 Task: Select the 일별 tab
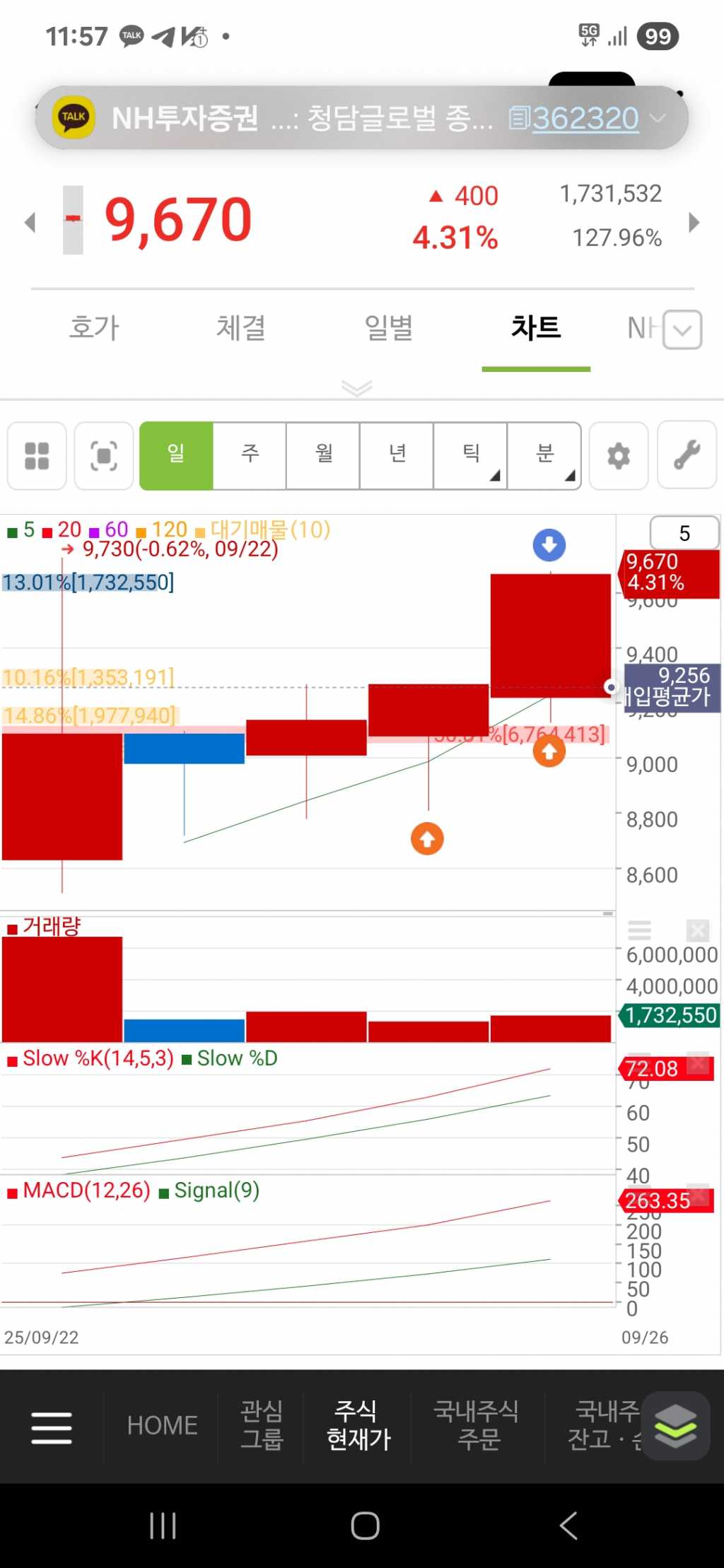(x=388, y=328)
